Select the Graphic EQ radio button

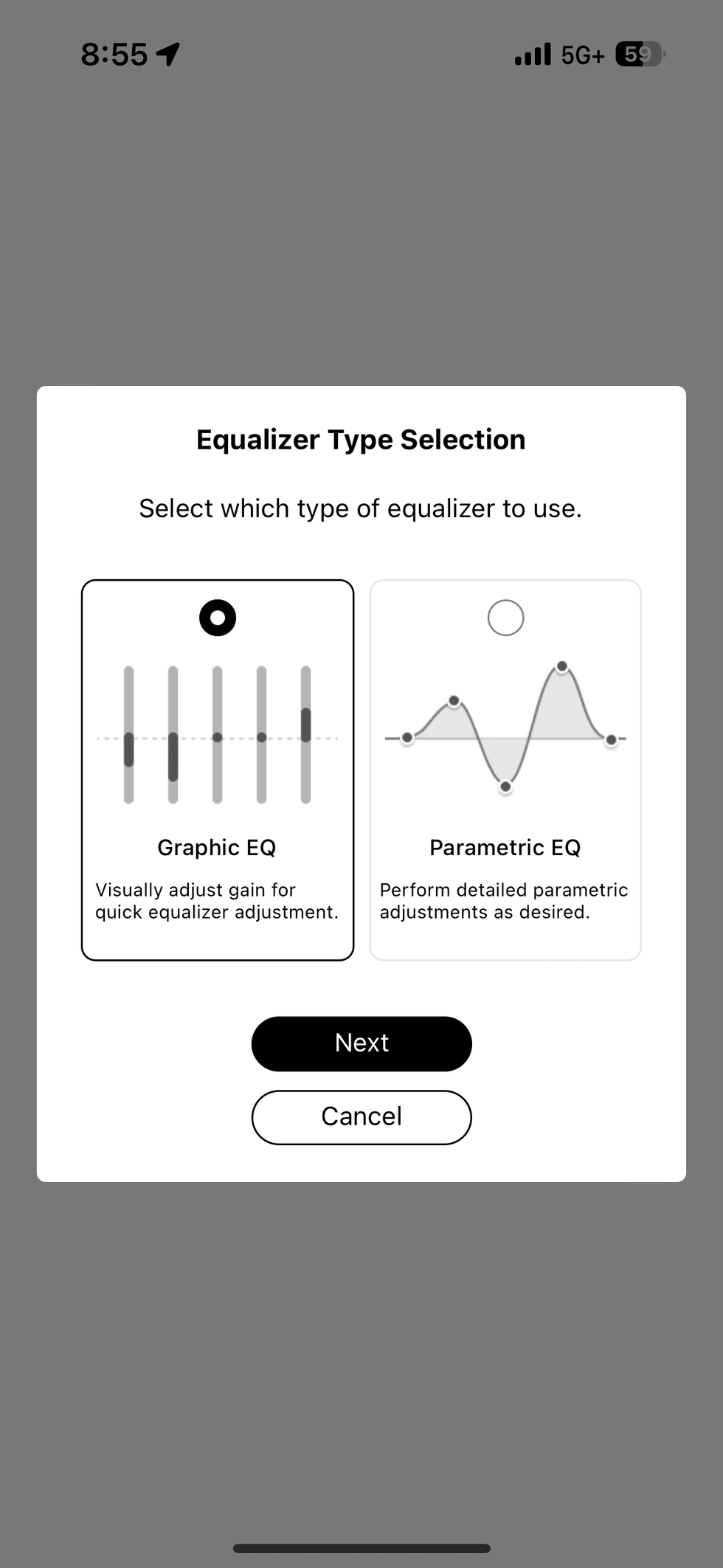click(x=217, y=618)
